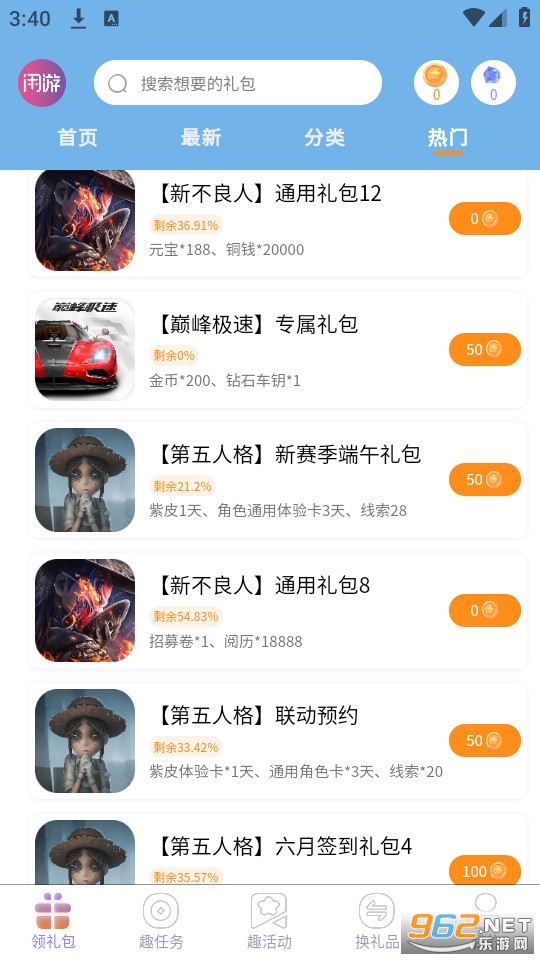Go to 趣活动 in the bottom bar
The height and width of the screenshot is (960, 540).
269,921
